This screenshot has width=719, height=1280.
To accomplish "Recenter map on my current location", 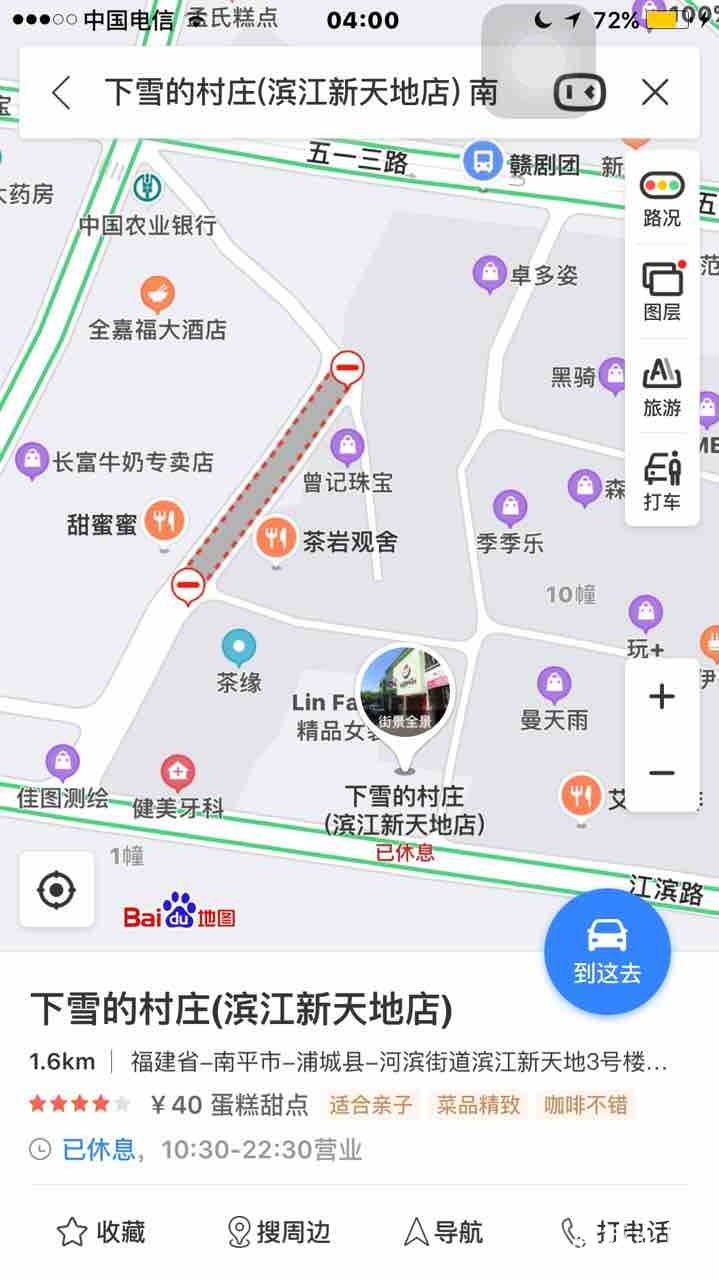I will [x=56, y=889].
